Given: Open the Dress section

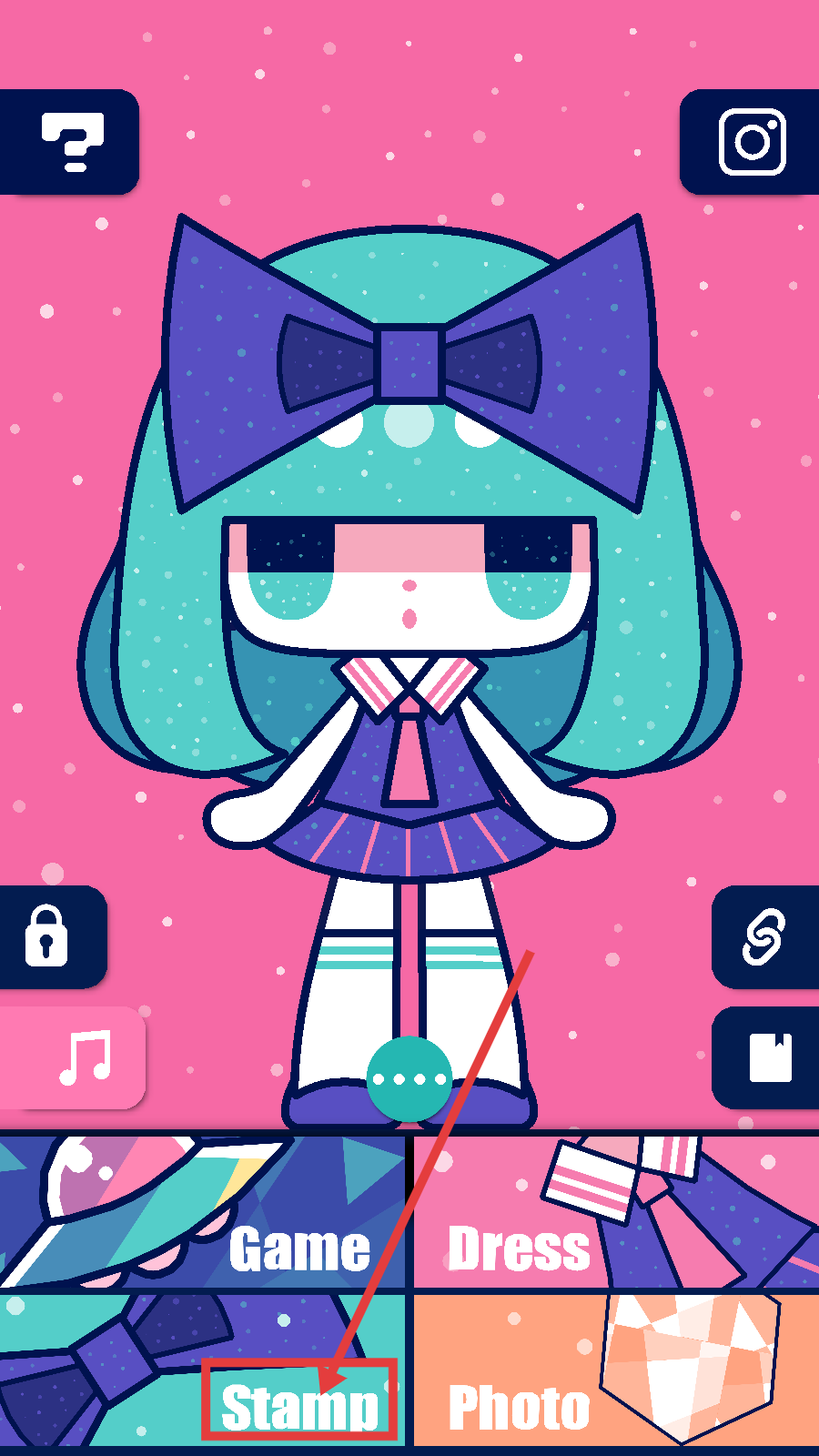Looking at the screenshot, I should [614, 1212].
